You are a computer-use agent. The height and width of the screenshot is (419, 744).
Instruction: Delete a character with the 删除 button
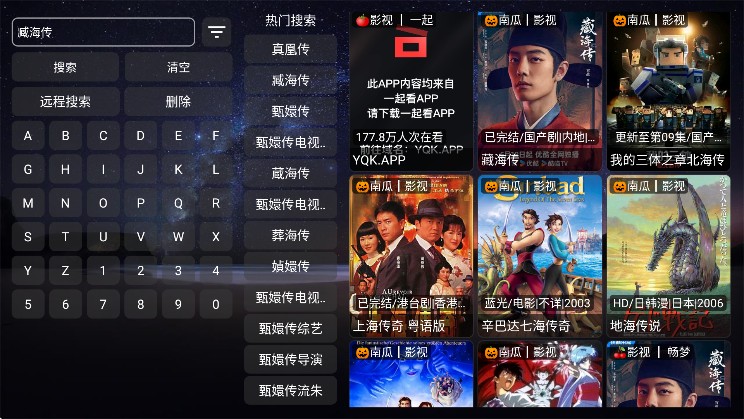pyautogui.click(x=178, y=101)
